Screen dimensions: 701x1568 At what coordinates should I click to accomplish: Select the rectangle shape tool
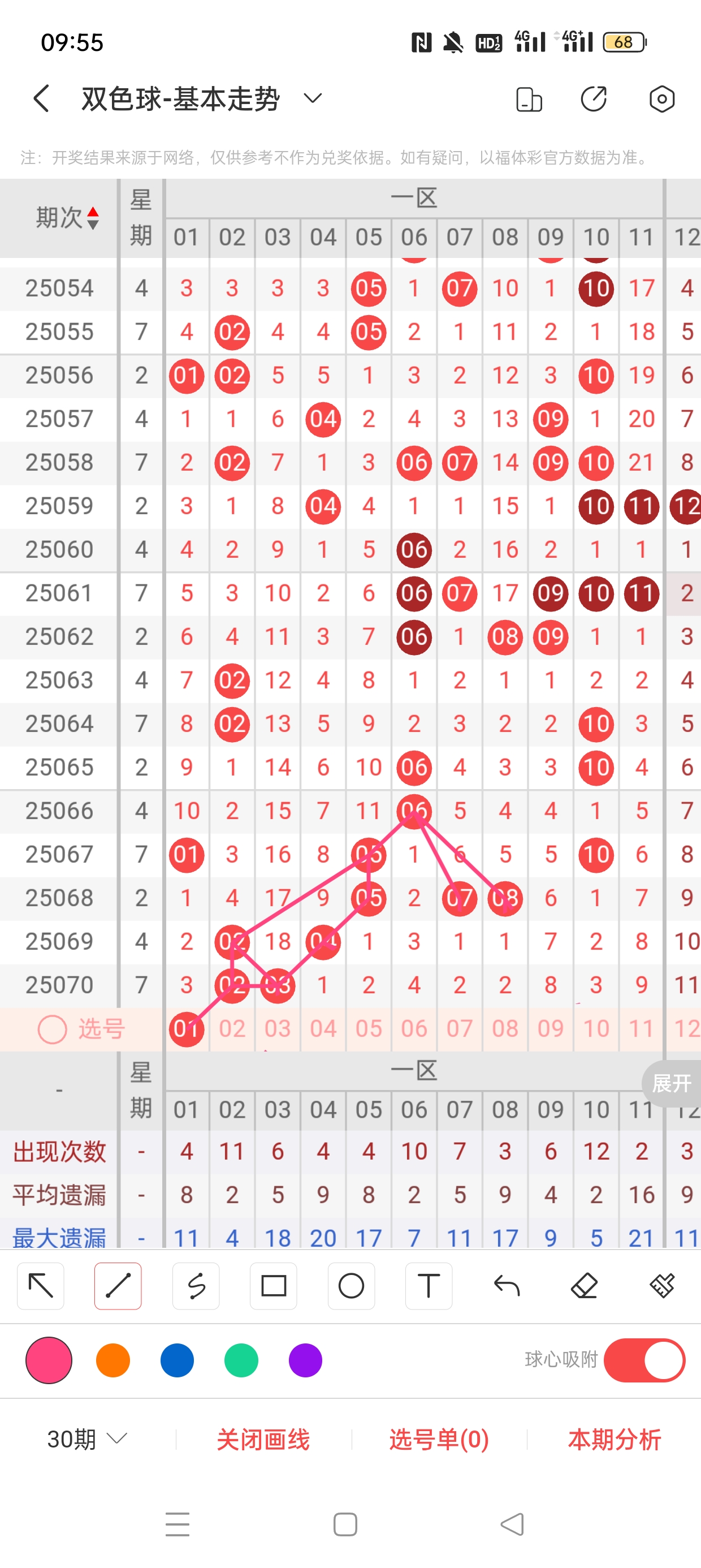[x=273, y=1286]
